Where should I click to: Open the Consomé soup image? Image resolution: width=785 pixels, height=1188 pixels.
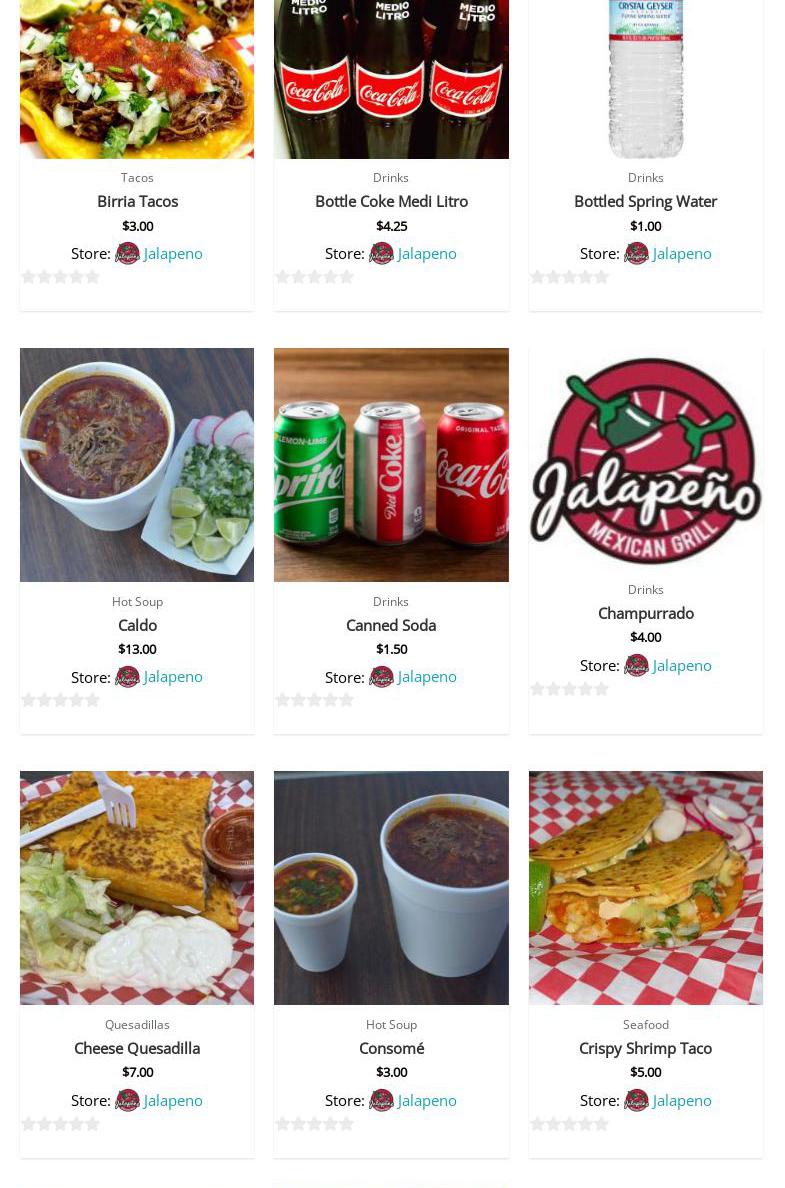(391, 888)
